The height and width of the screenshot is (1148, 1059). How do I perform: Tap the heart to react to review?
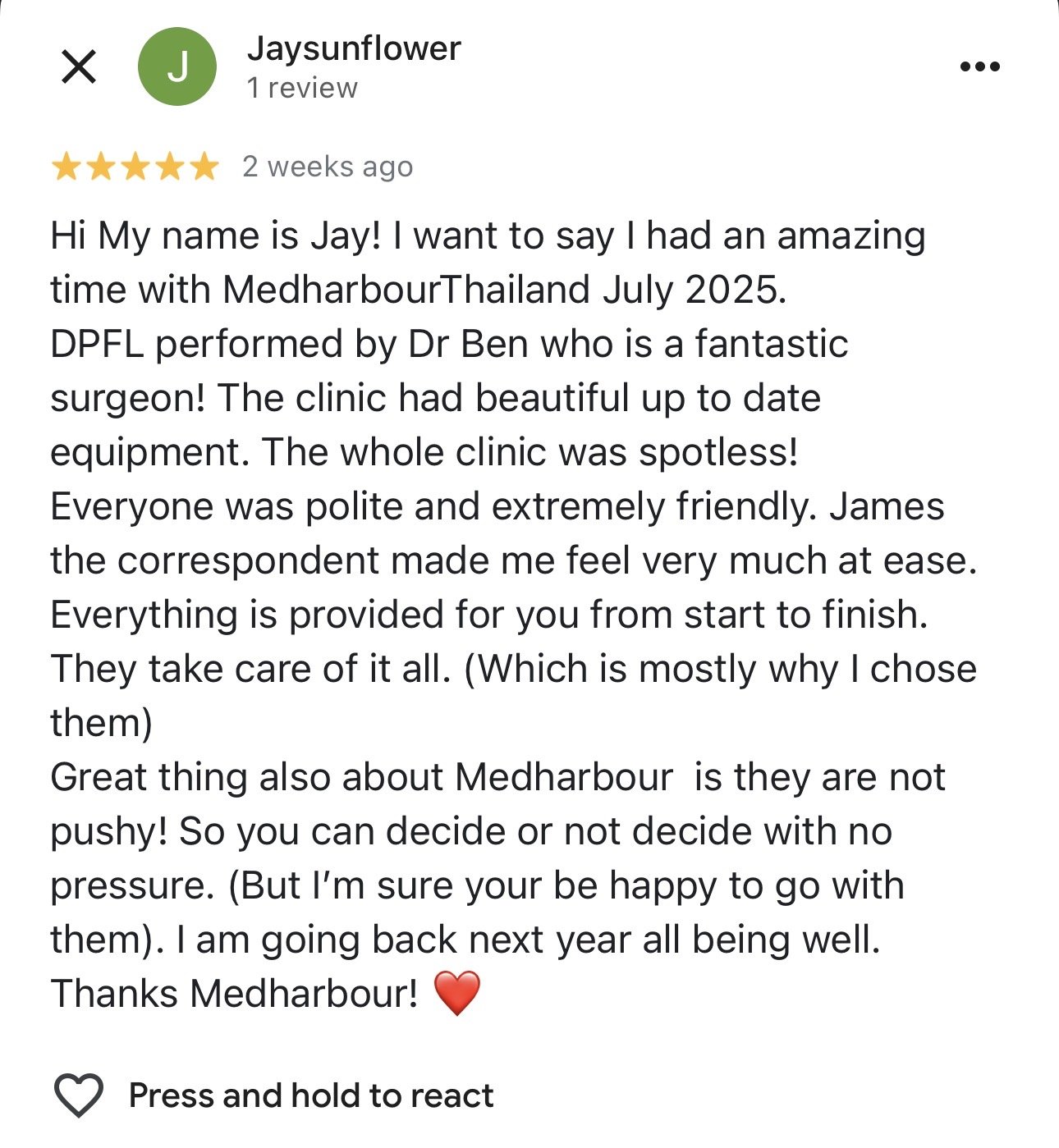click(79, 1095)
